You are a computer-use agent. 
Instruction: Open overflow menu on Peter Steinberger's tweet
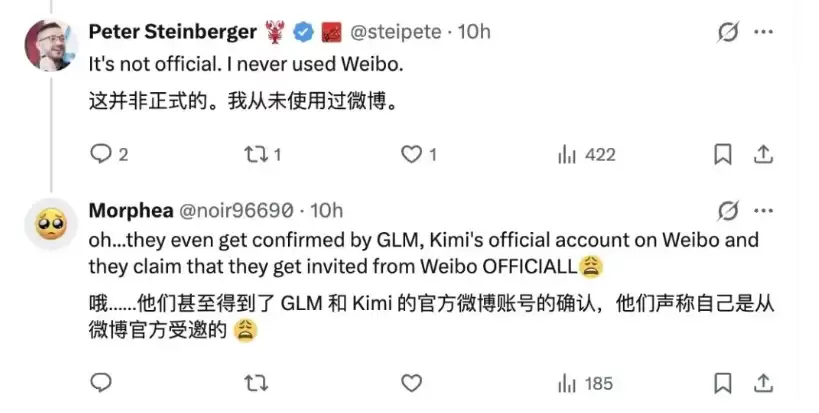tap(765, 31)
